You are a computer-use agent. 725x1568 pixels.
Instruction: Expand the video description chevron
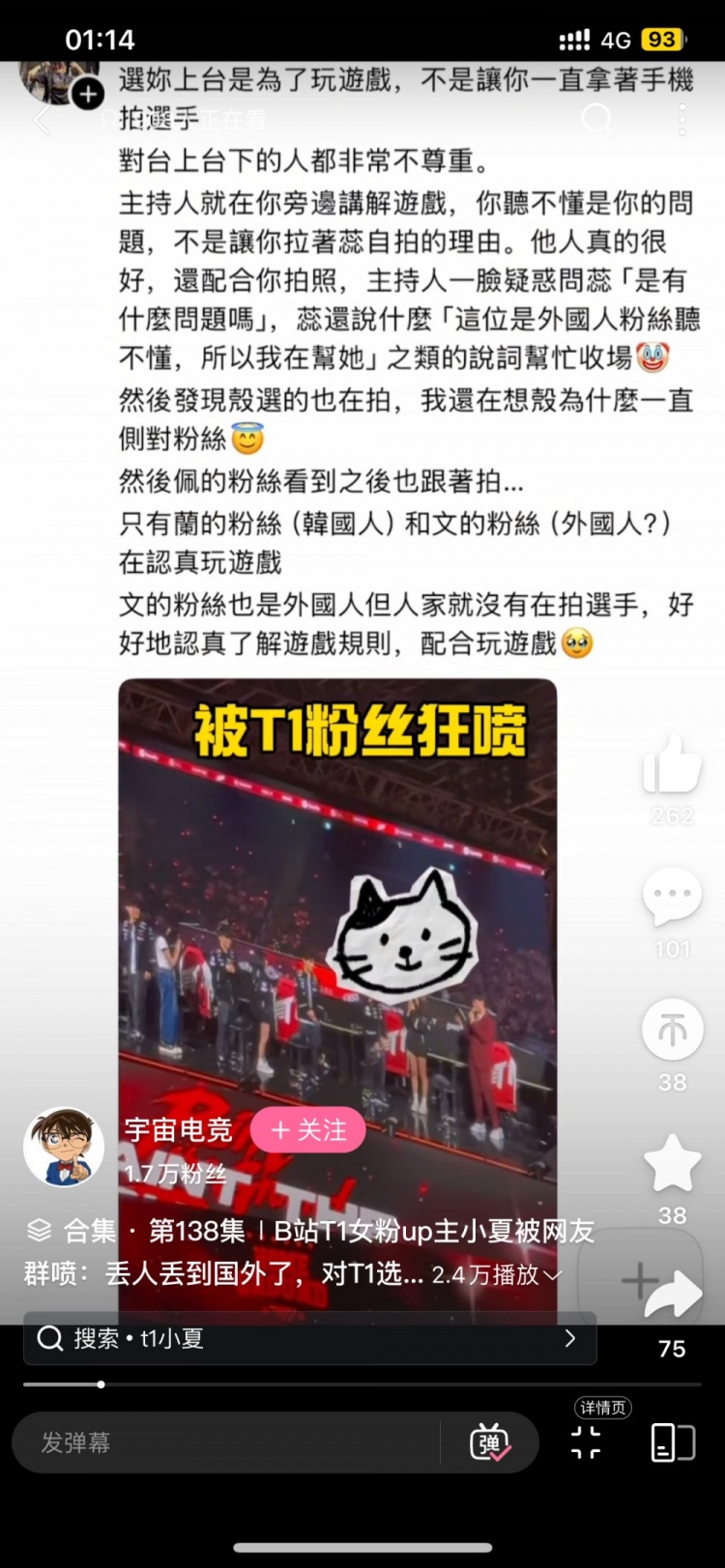[x=553, y=1275]
